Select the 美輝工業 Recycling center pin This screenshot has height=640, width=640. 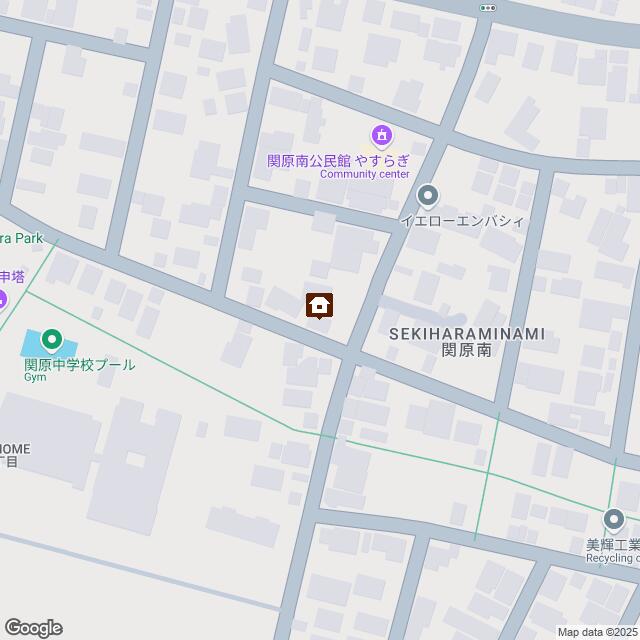[x=613, y=519]
